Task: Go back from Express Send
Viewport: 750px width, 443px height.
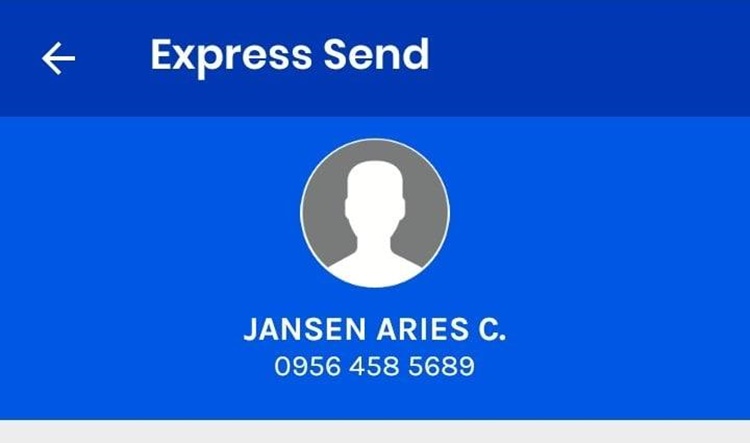Action: point(58,59)
